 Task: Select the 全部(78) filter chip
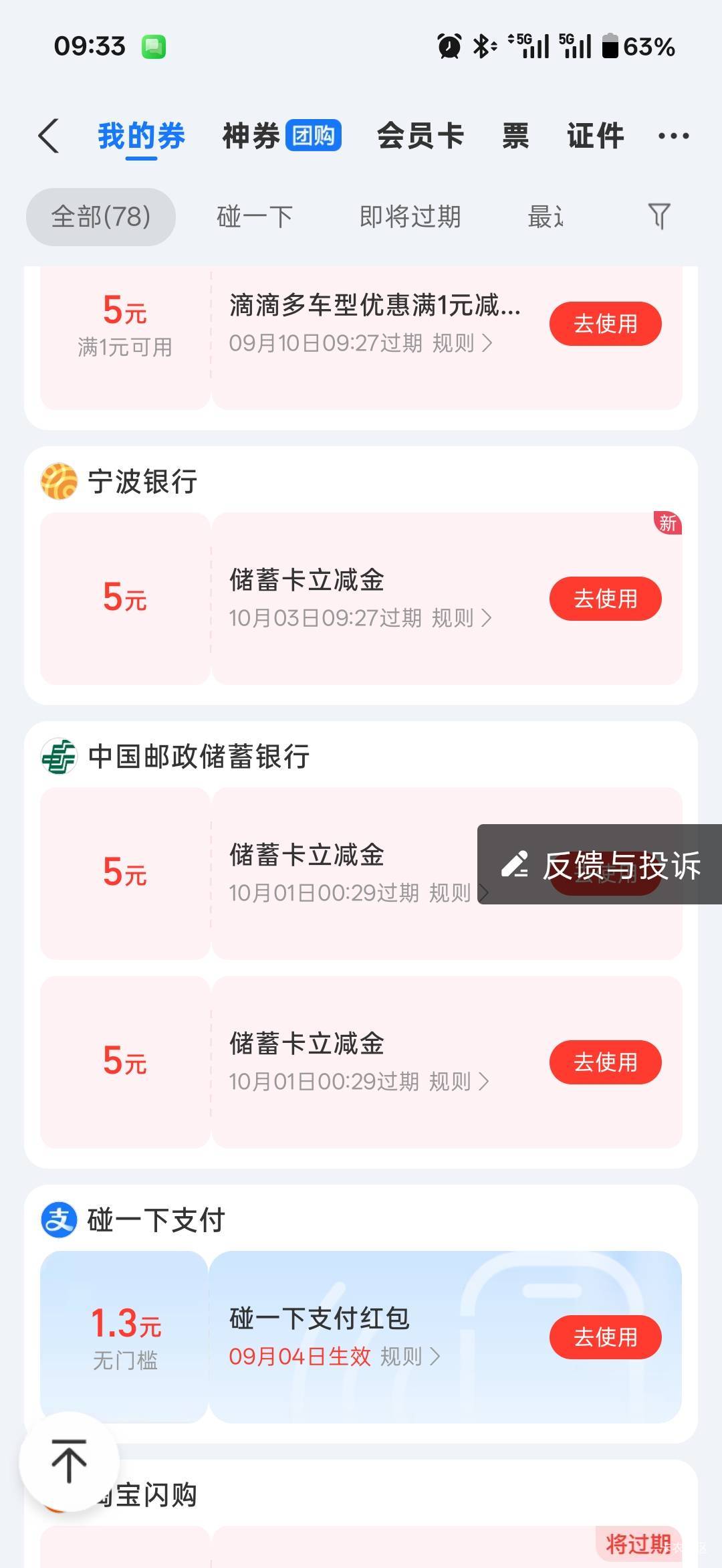pos(101,217)
